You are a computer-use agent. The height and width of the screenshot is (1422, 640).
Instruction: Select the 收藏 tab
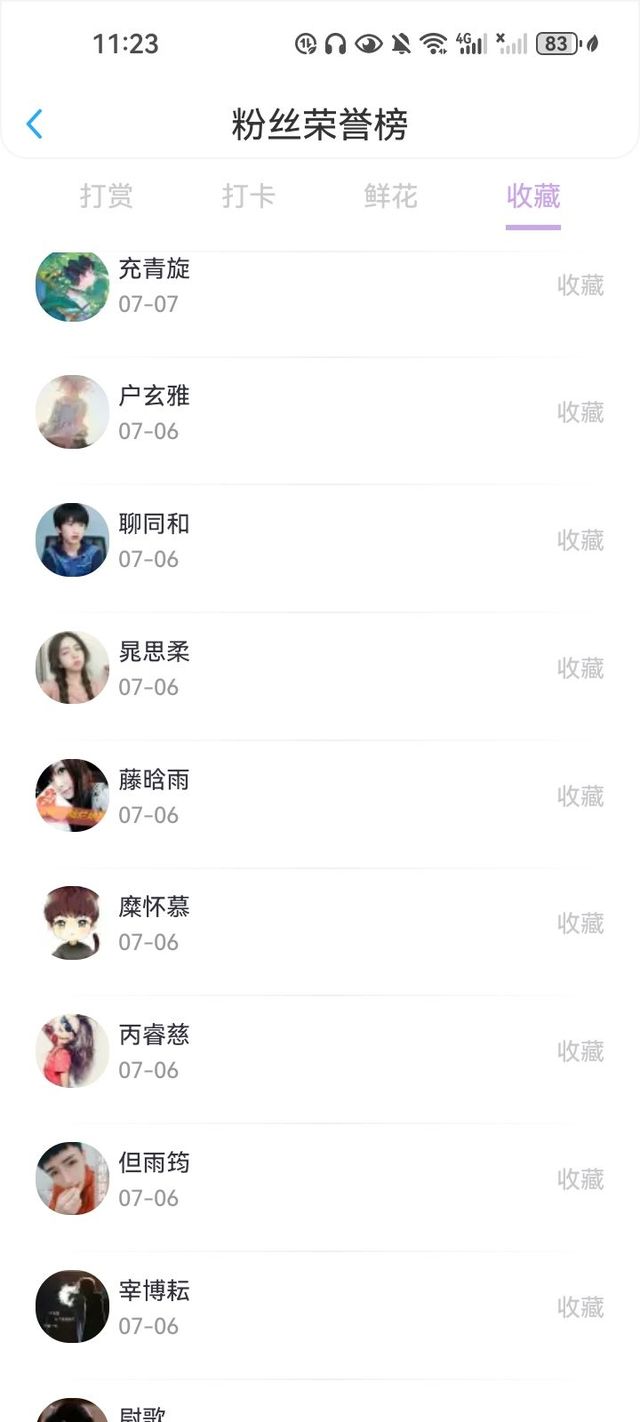pos(533,196)
